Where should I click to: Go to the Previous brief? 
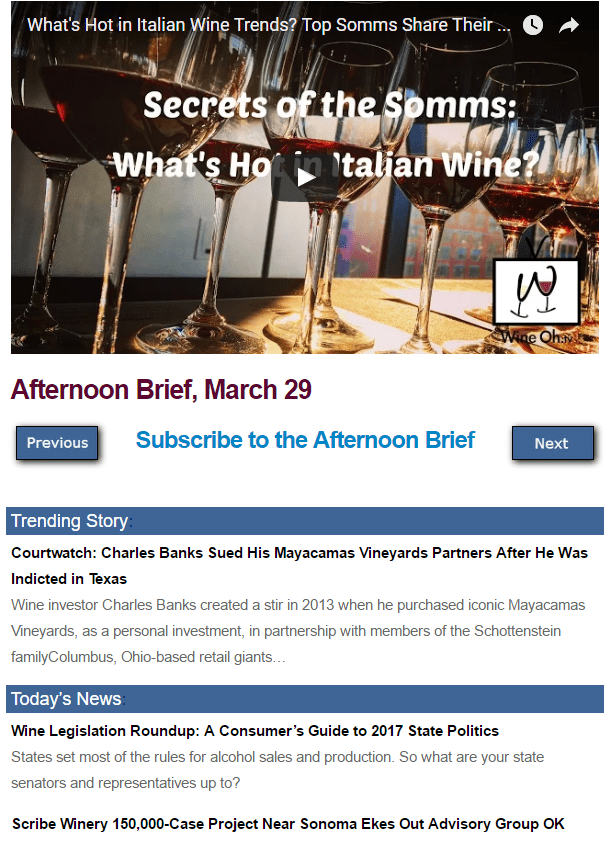point(57,443)
